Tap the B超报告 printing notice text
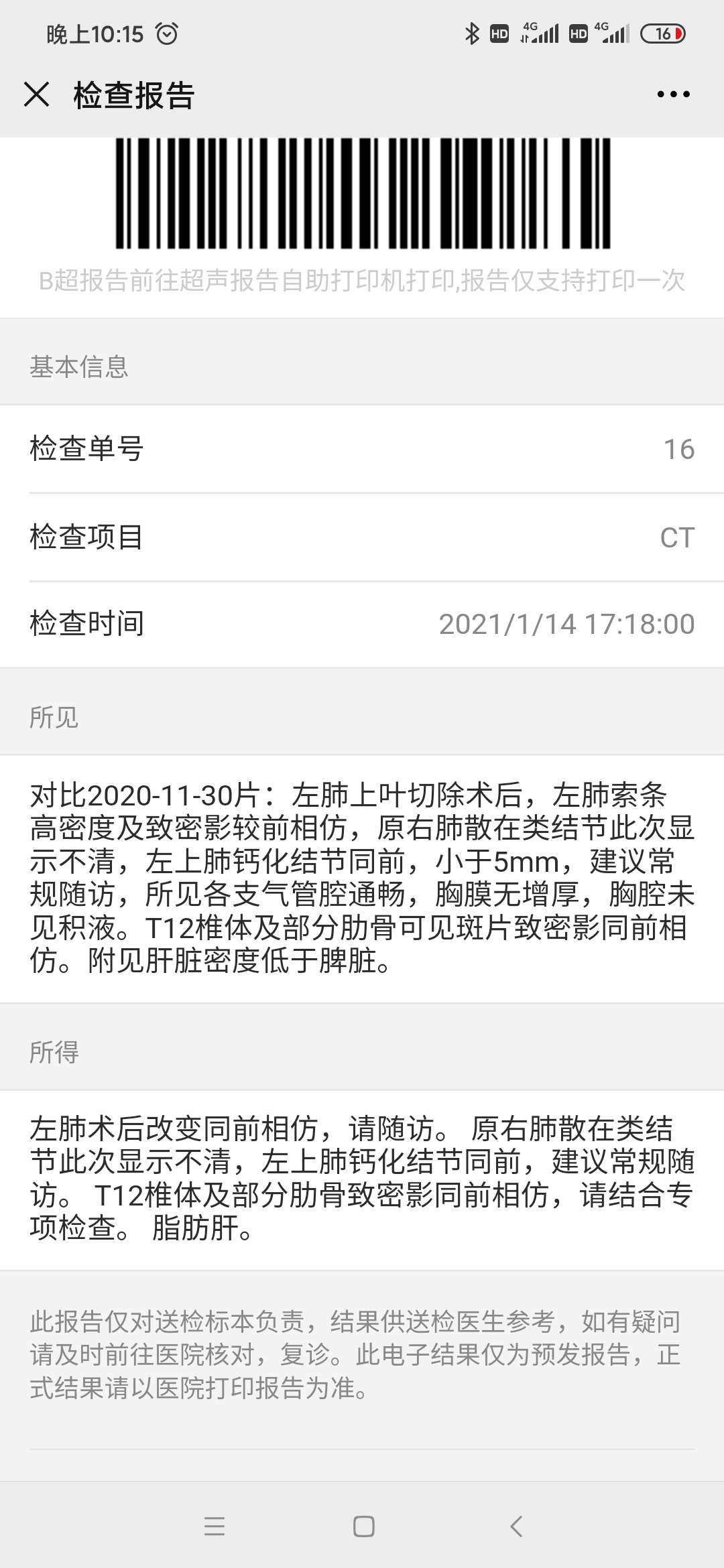The width and height of the screenshot is (724, 1568). tap(362, 283)
